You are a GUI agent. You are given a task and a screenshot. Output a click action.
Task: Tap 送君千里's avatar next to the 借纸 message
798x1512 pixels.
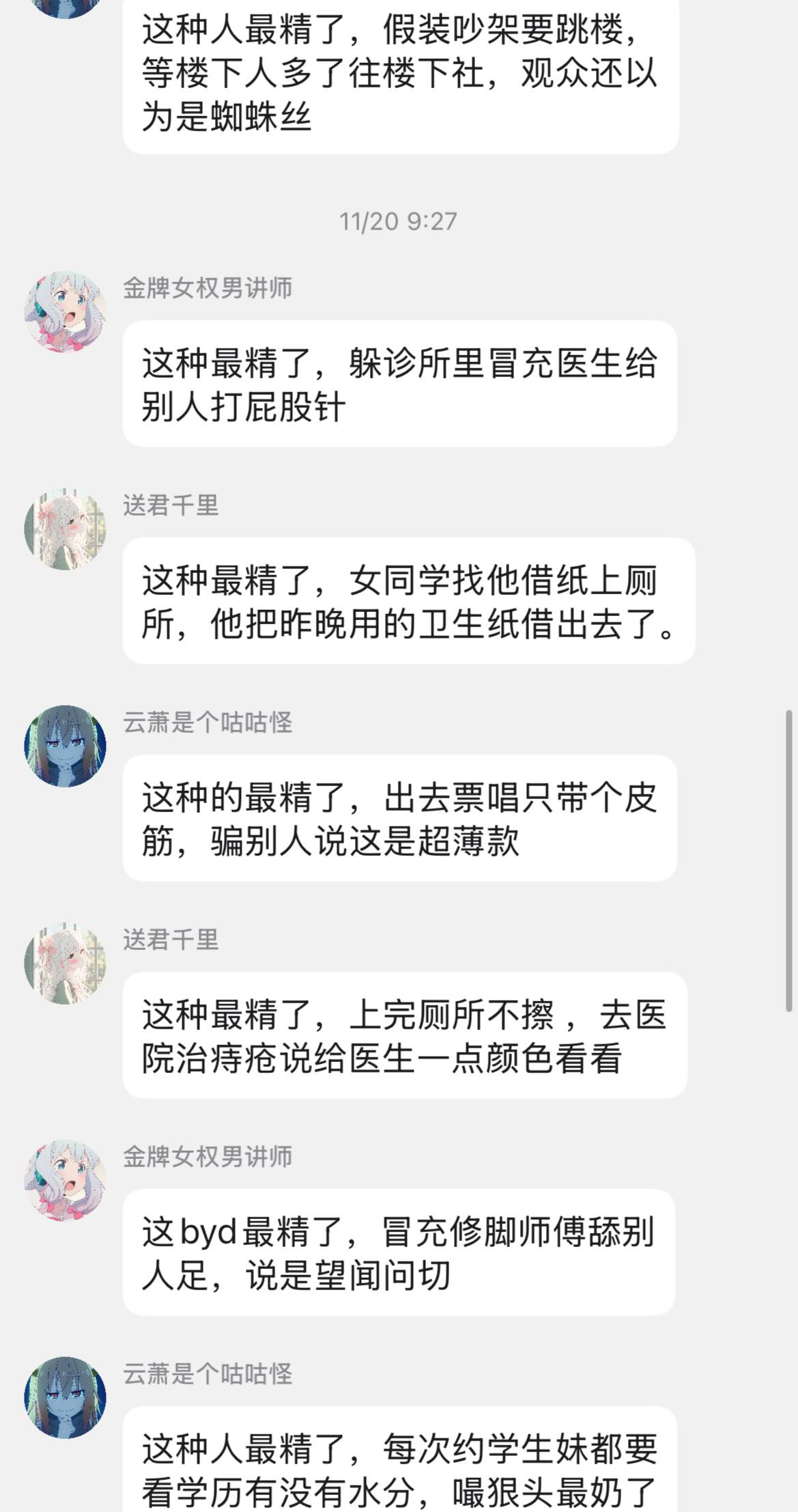click(x=65, y=529)
